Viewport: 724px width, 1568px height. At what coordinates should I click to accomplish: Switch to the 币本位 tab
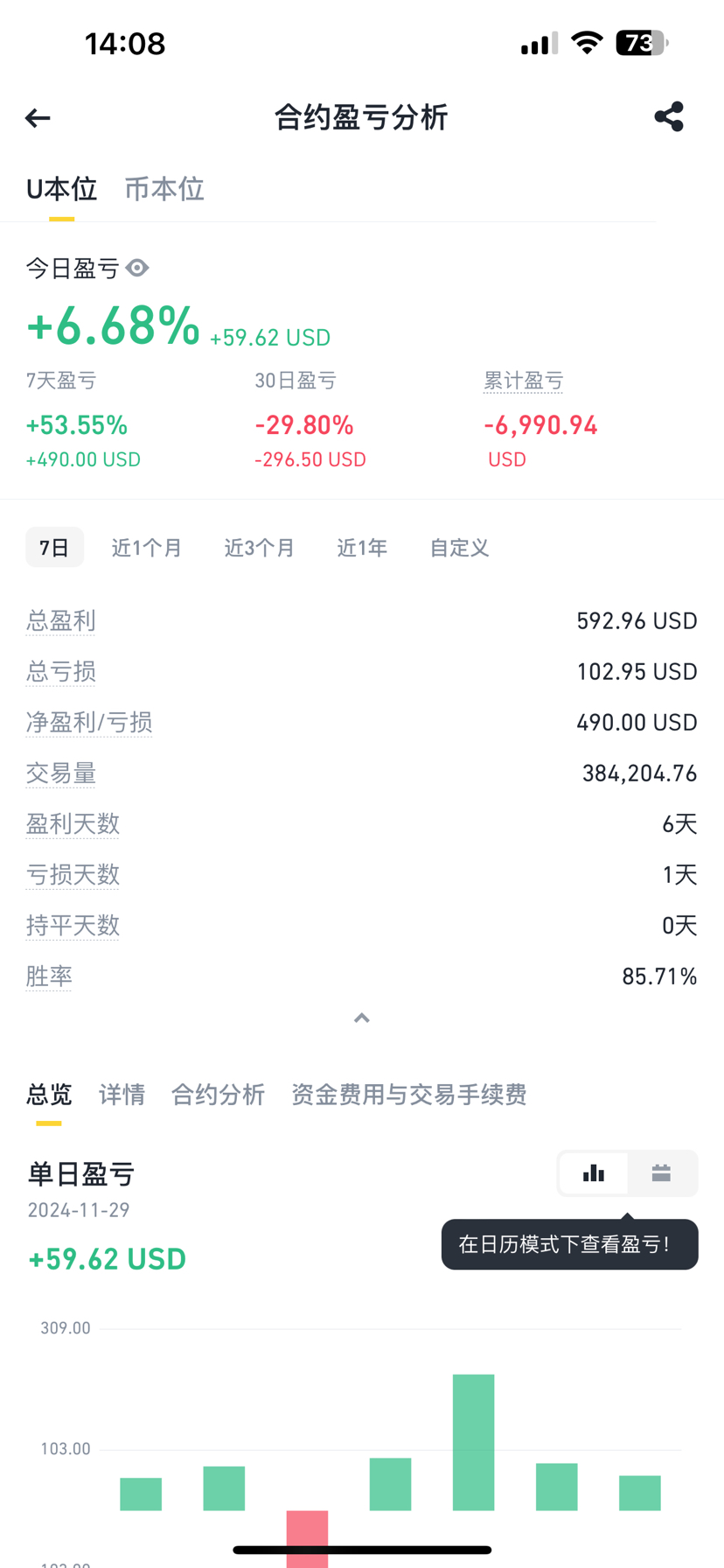point(164,189)
